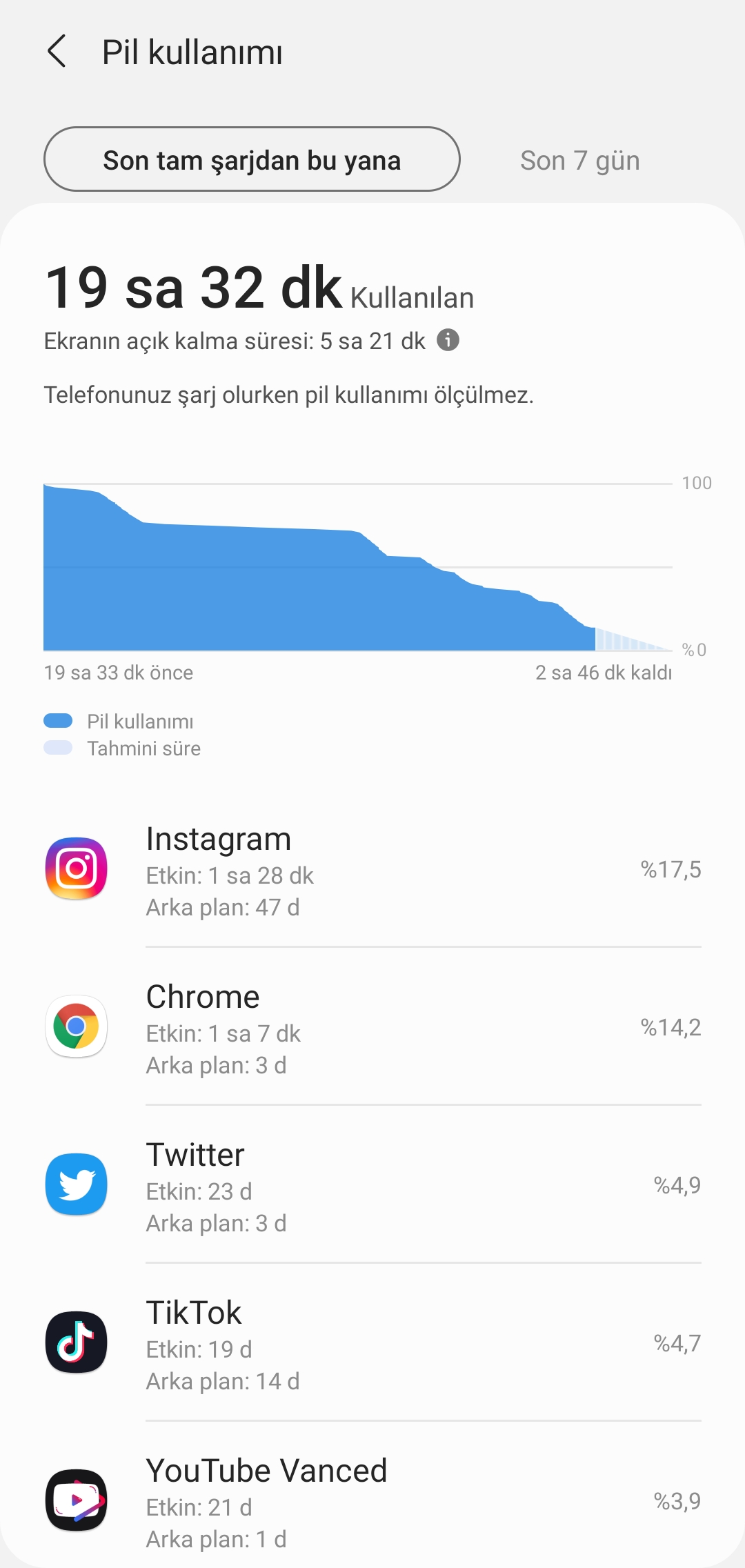This screenshot has width=745, height=1568.
Task: Open TikTok battery usage details
Action: [x=372, y=1343]
